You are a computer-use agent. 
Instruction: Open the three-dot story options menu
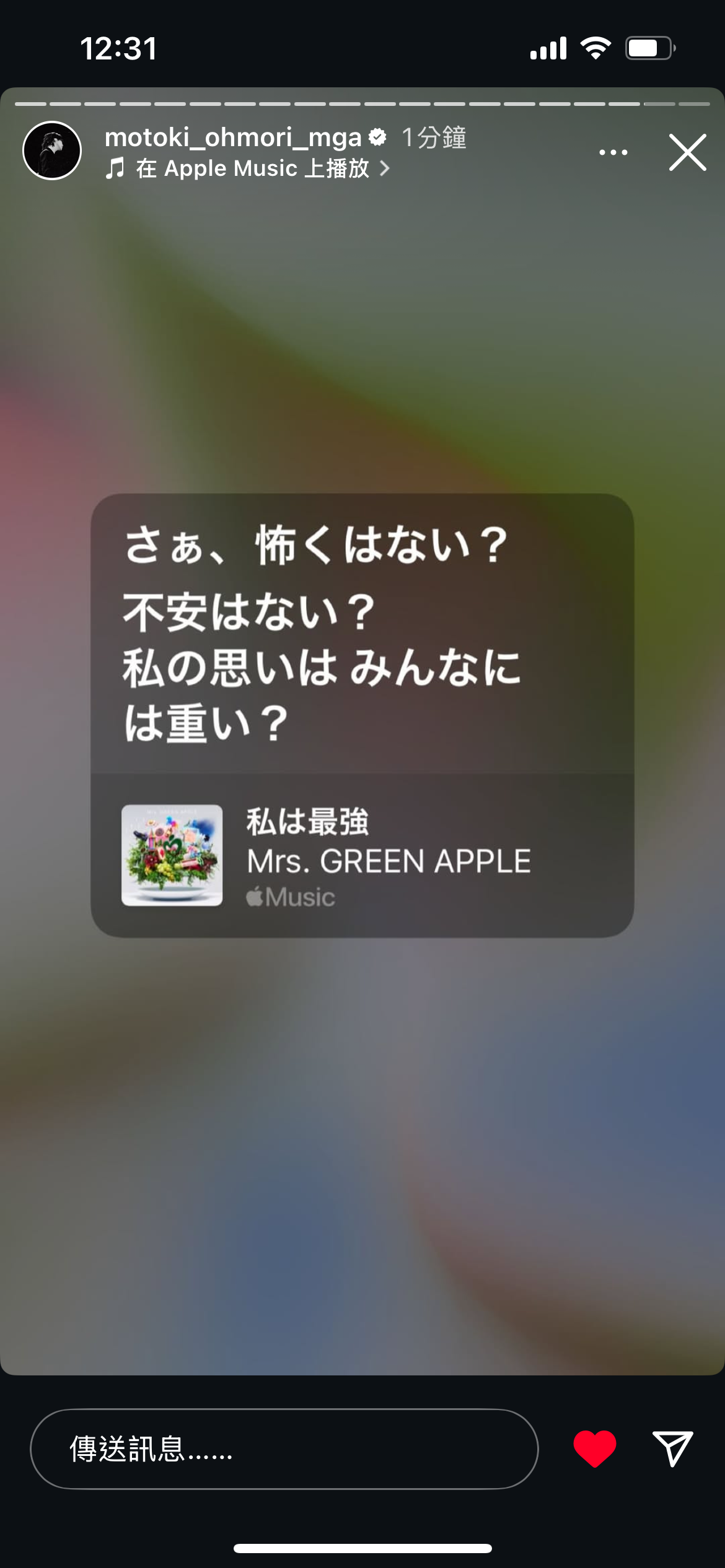tap(613, 152)
